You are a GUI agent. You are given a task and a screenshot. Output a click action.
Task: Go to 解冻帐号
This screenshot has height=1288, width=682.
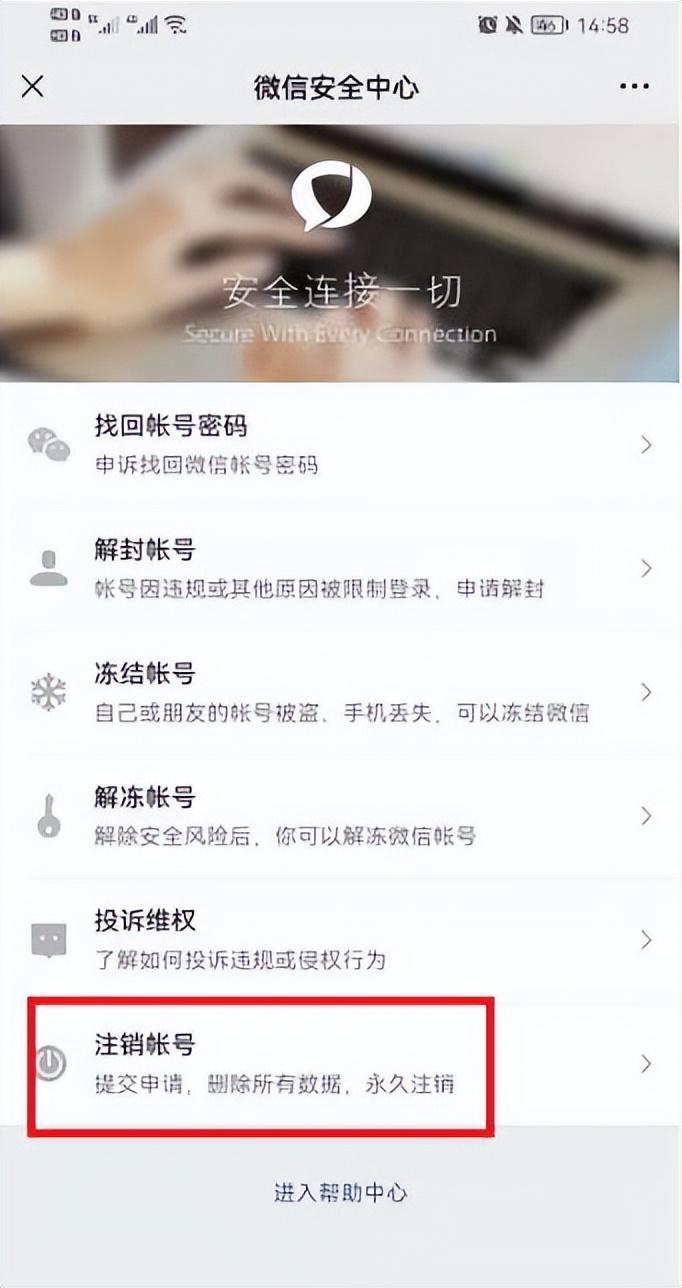[x=340, y=816]
